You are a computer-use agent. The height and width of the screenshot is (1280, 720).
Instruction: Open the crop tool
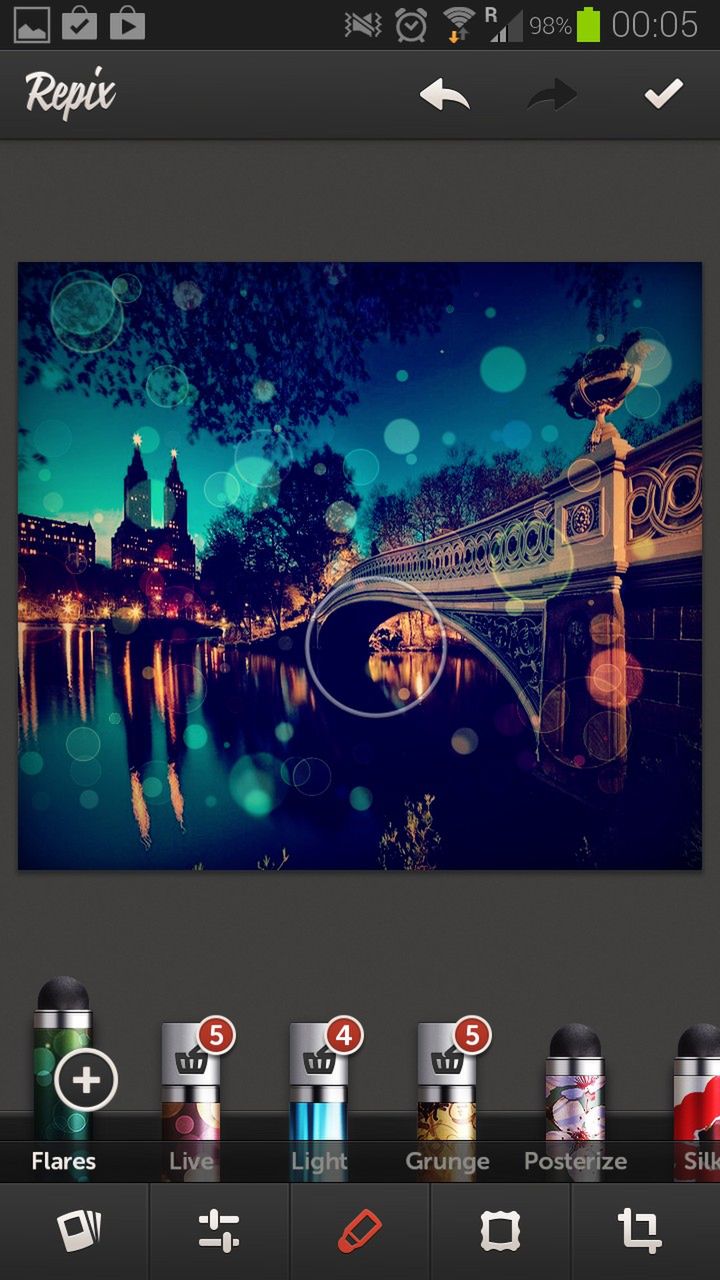(x=640, y=1230)
